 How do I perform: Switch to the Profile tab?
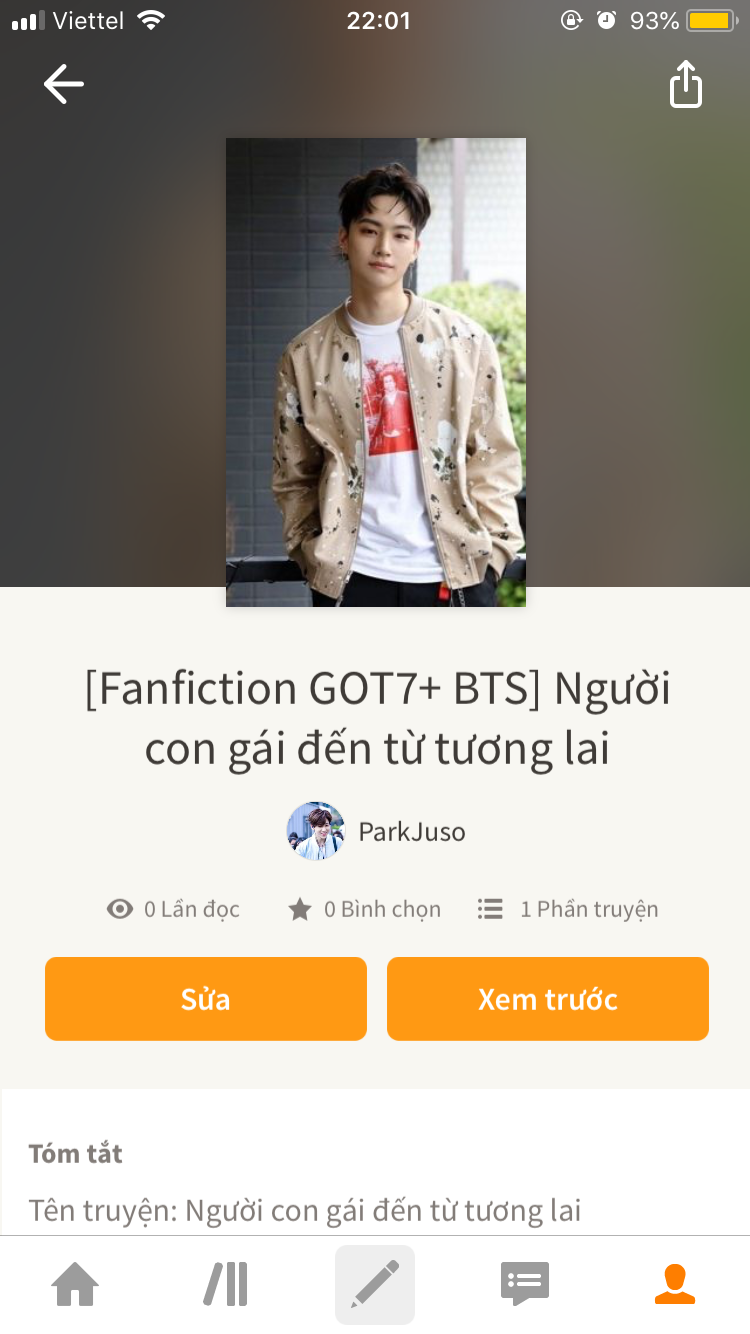point(675,1284)
